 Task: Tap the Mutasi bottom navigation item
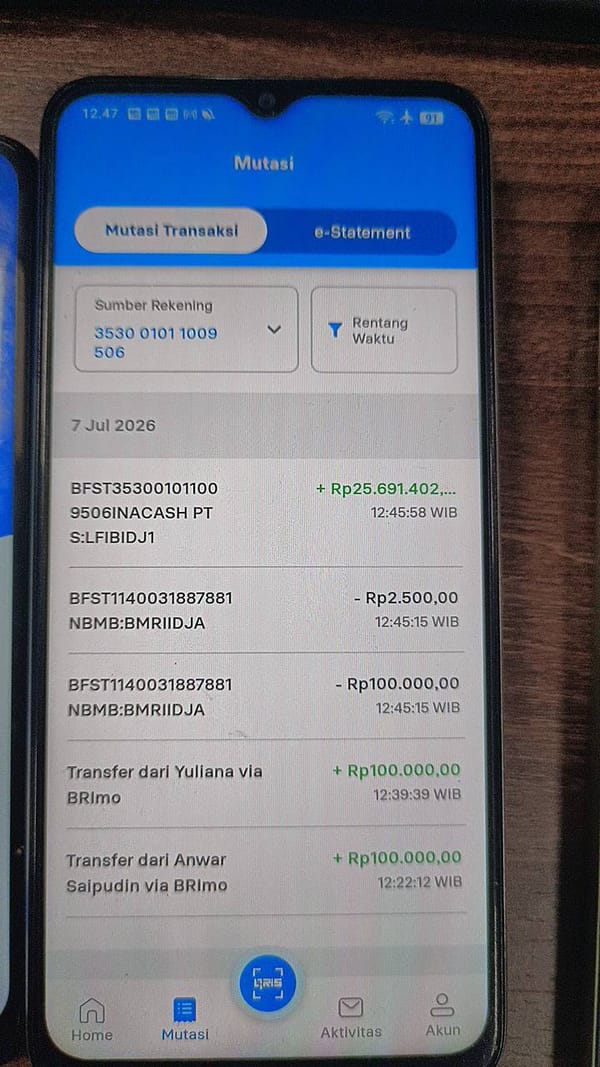185,1019
